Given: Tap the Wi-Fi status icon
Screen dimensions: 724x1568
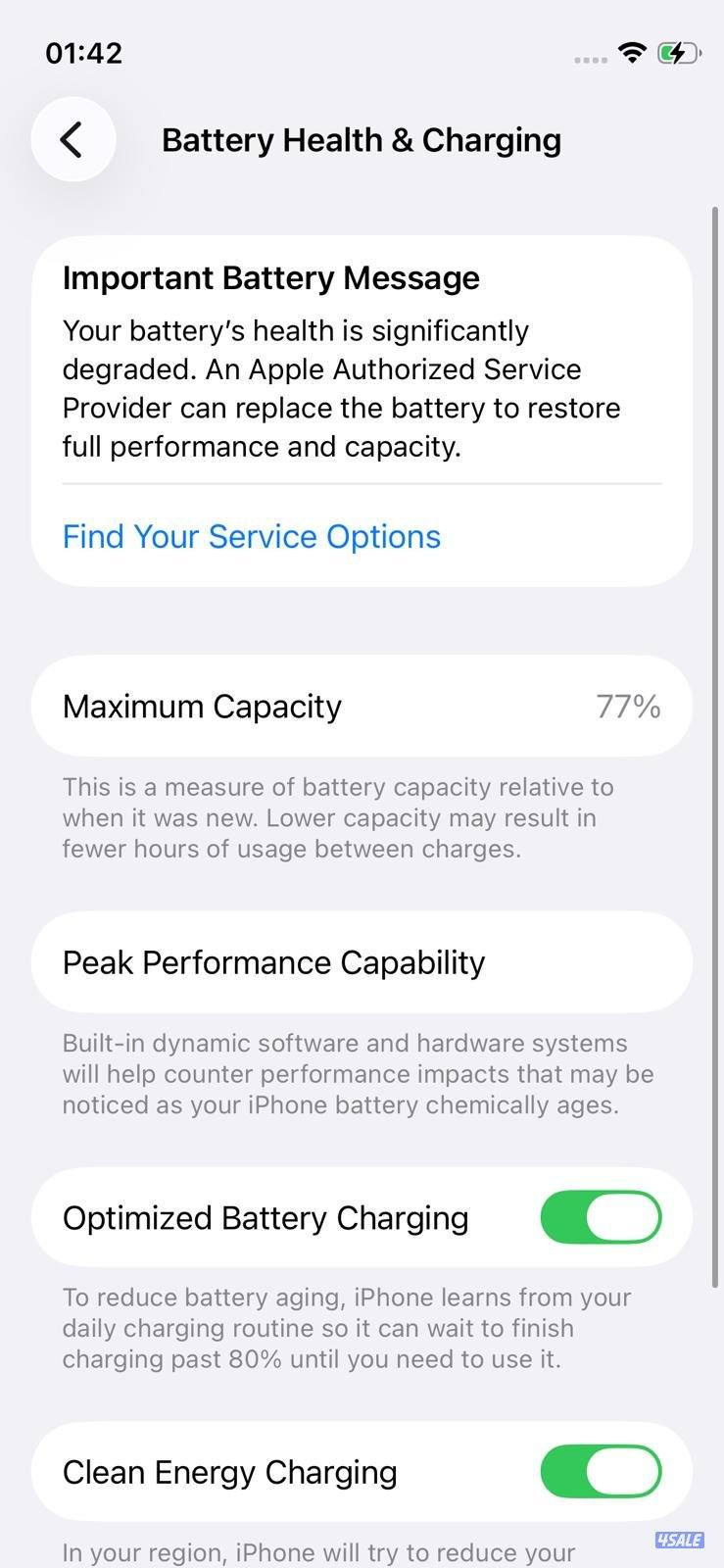Looking at the screenshot, I should (632, 53).
